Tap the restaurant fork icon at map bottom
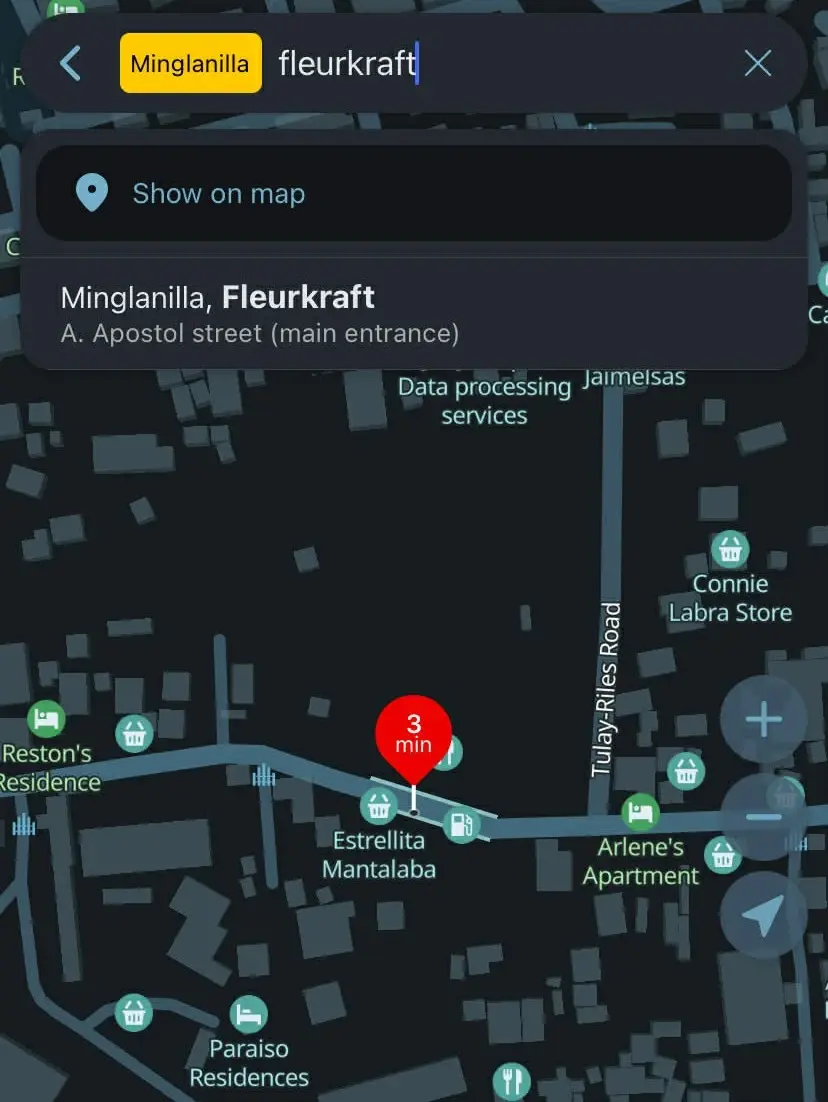This screenshot has width=828, height=1102. coord(513,1078)
